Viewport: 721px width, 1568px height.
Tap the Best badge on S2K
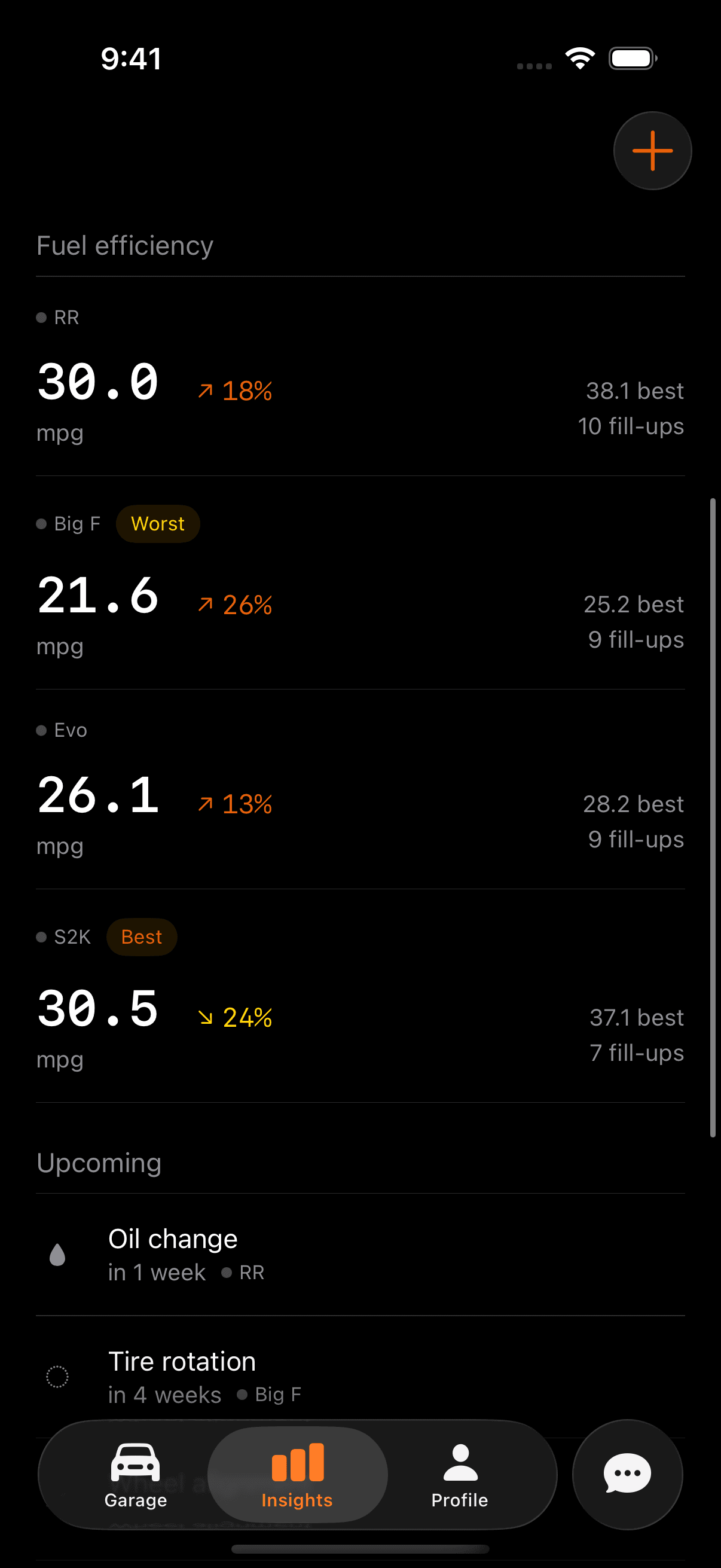tap(142, 936)
